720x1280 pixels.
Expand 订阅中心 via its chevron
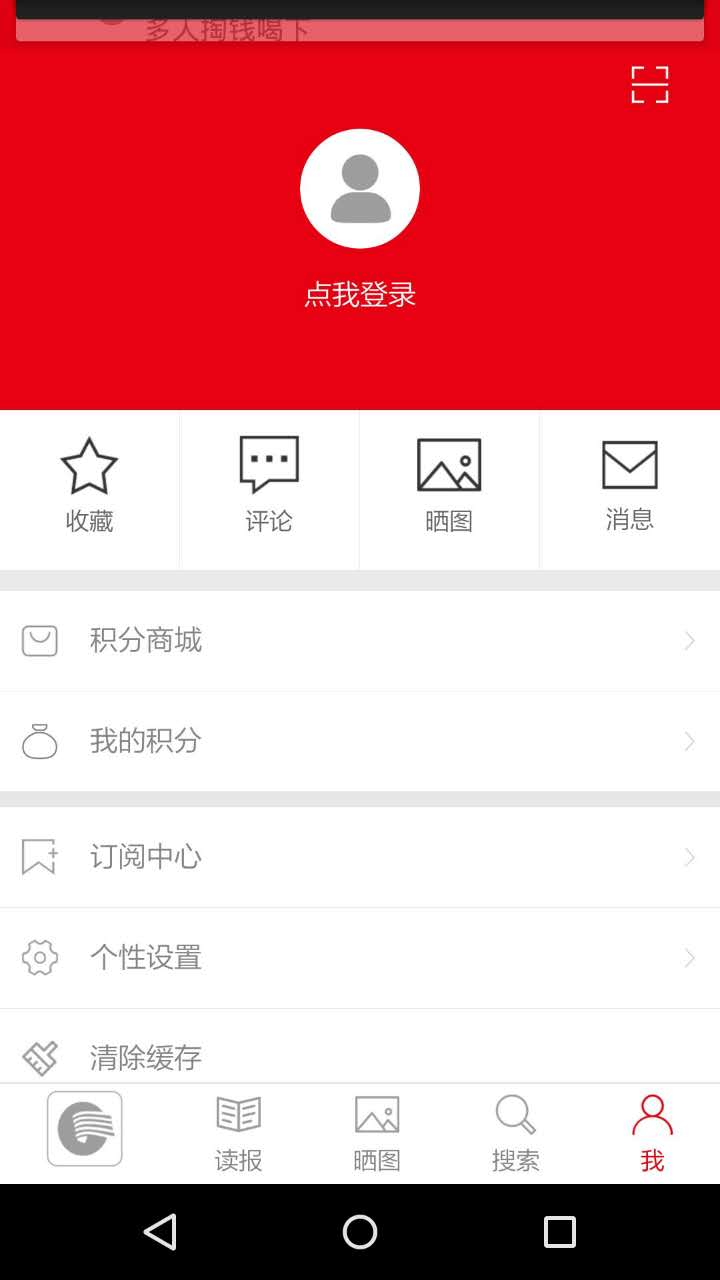(688, 856)
